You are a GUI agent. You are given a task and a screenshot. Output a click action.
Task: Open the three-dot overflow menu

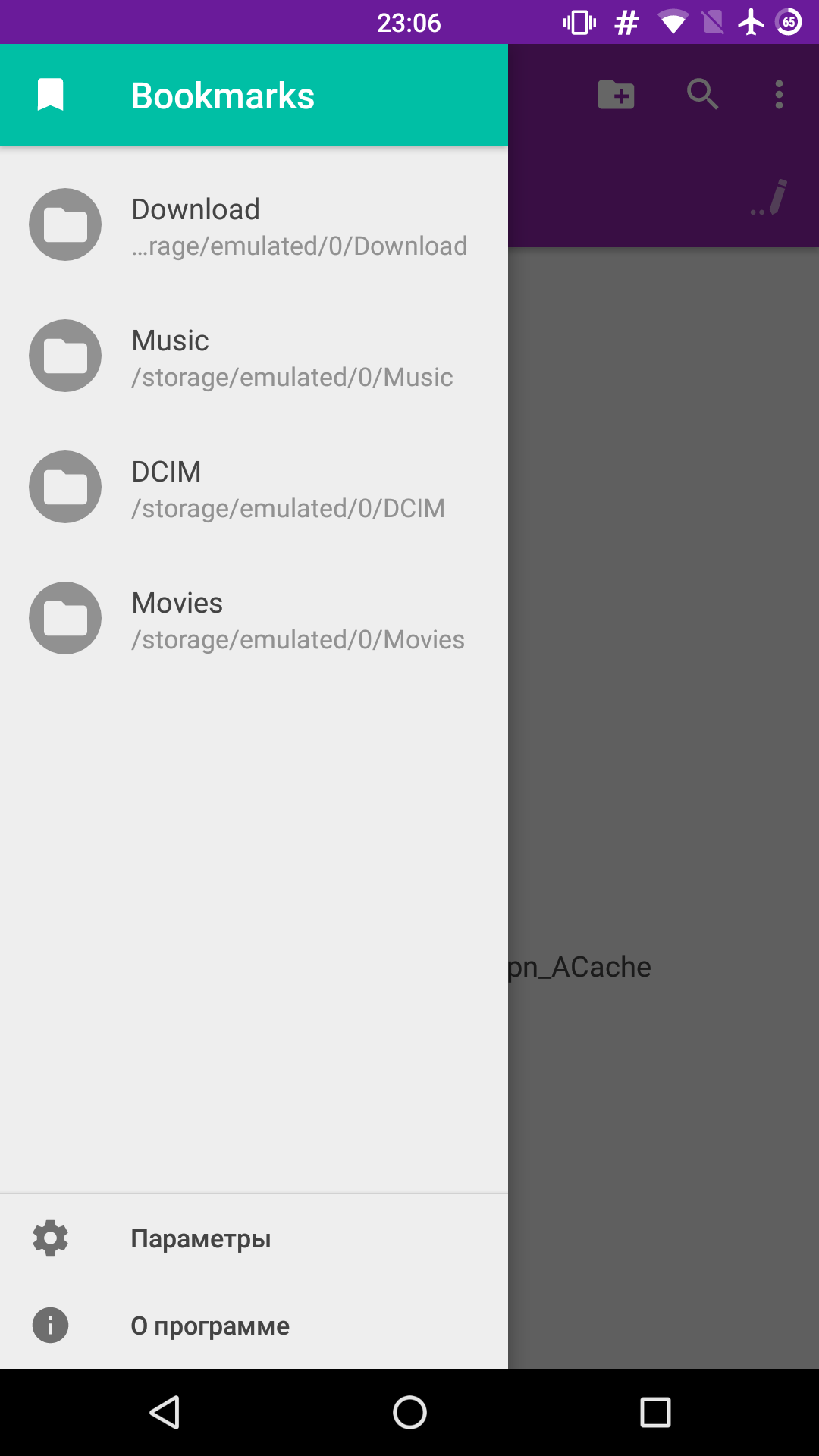[x=779, y=95]
